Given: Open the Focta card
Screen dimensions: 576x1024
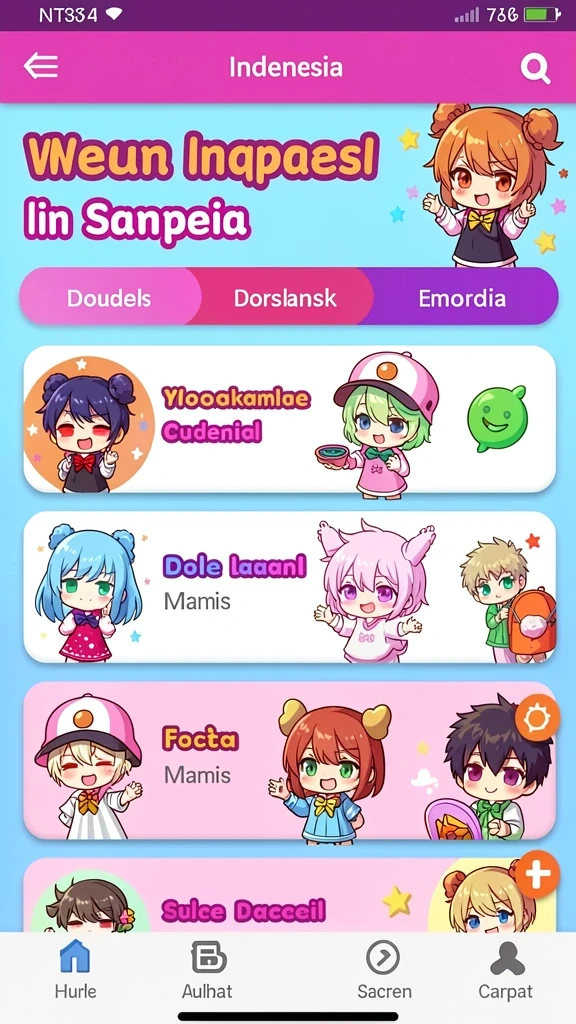Looking at the screenshot, I should click(x=289, y=761).
